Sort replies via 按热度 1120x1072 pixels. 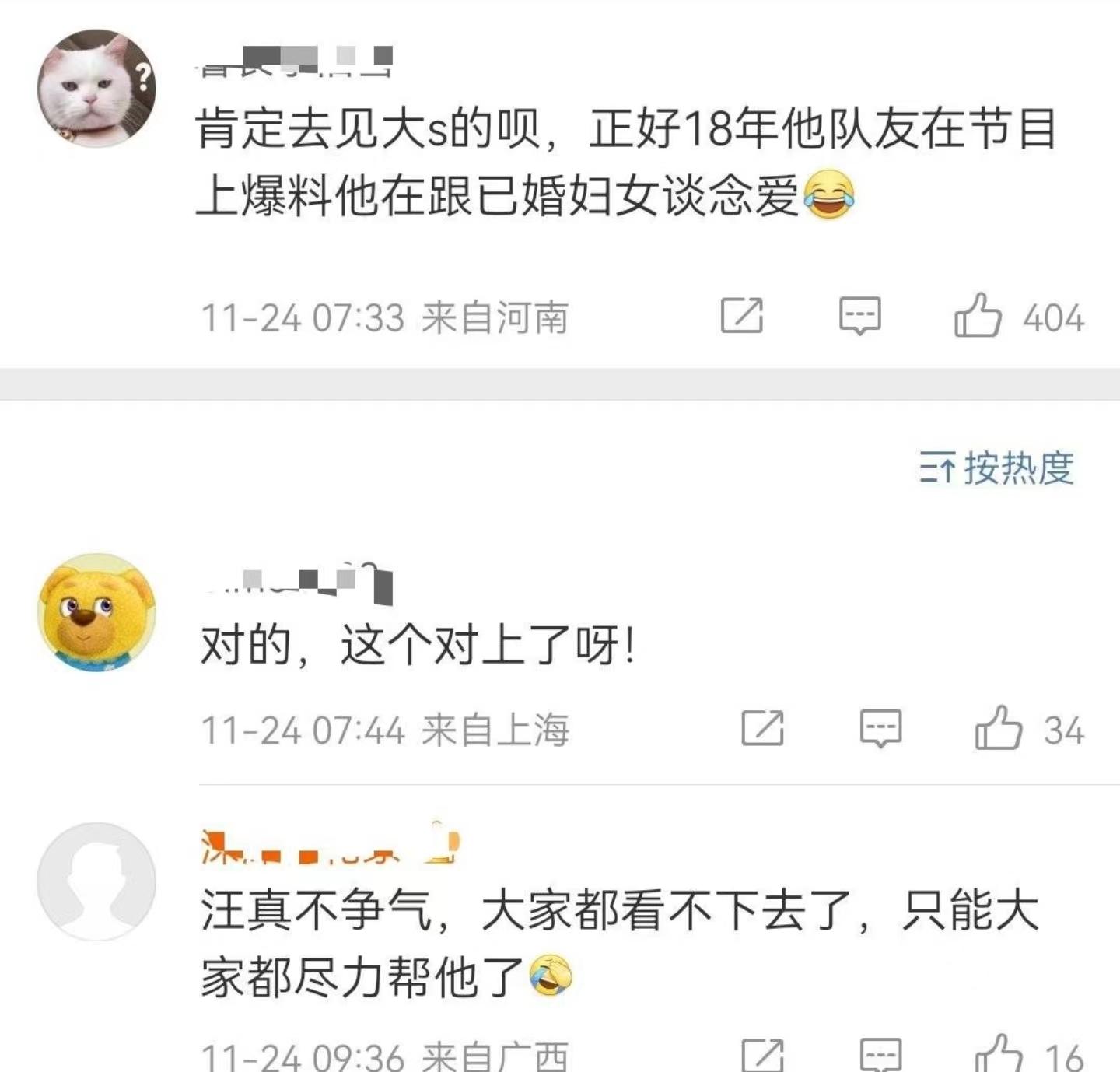tap(997, 468)
